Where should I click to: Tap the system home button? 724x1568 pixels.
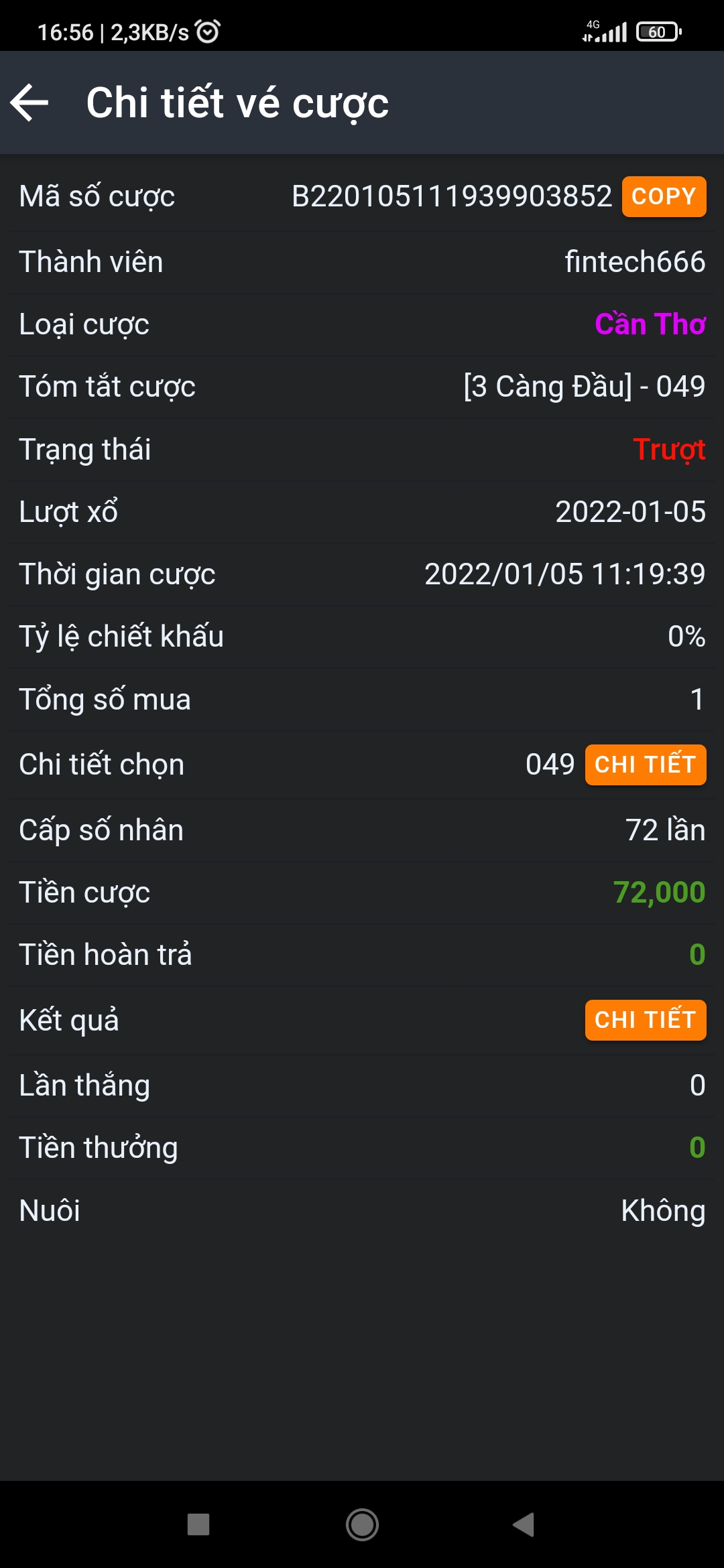click(x=362, y=1524)
